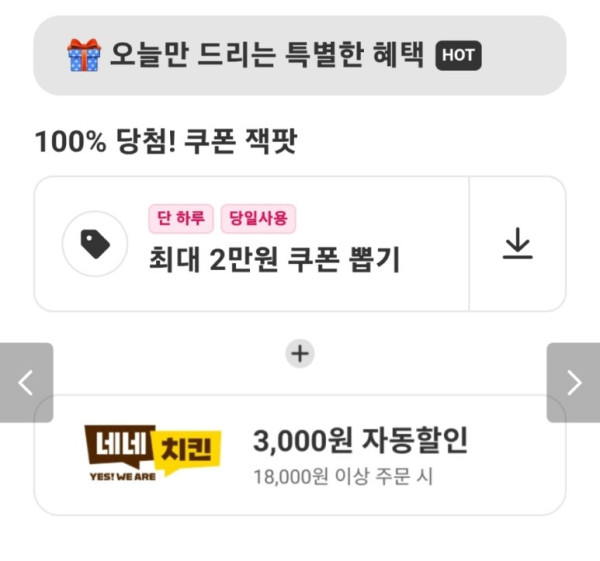The width and height of the screenshot is (600, 561).
Task: Go to the previous slide arrow
Action: (x=26, y=382)
